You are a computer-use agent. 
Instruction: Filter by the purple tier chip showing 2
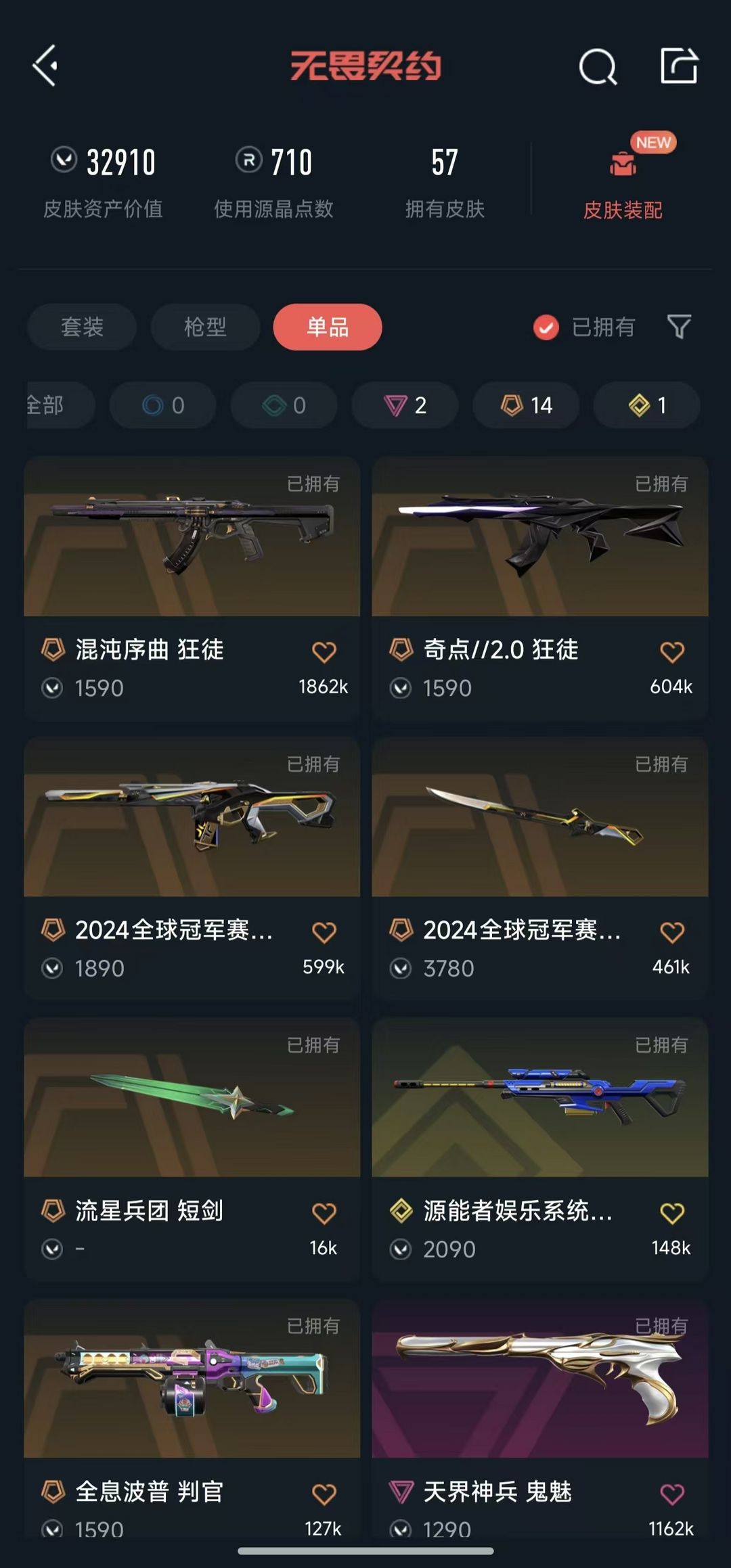point(405,405)
